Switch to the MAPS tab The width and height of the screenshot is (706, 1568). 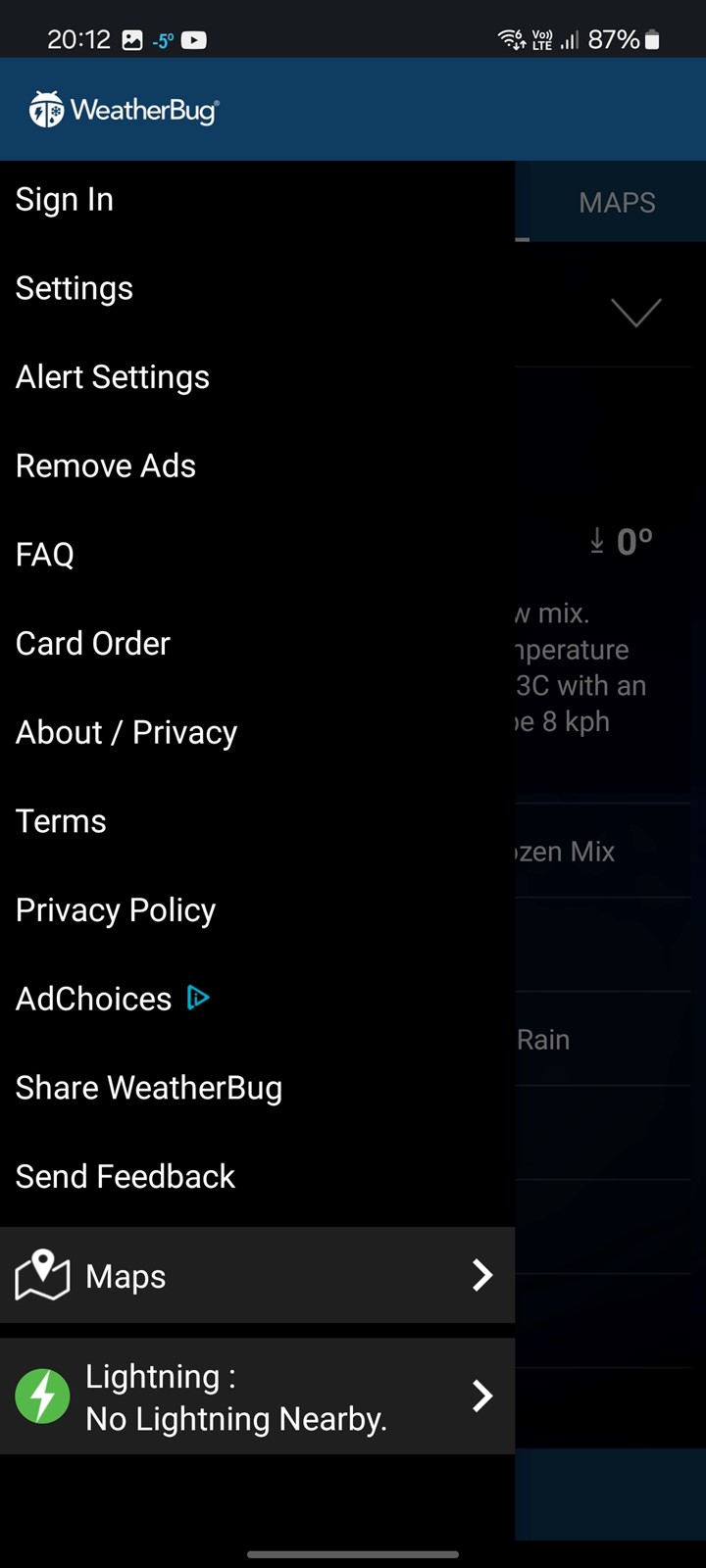pyautogui.click(x=617, y=203)
